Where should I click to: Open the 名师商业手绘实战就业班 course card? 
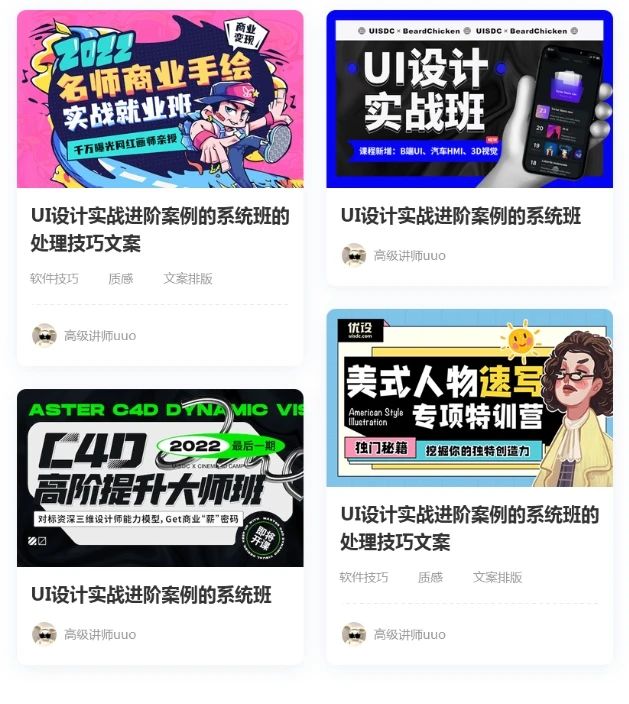pyautogui.click(x=160, y=99)
